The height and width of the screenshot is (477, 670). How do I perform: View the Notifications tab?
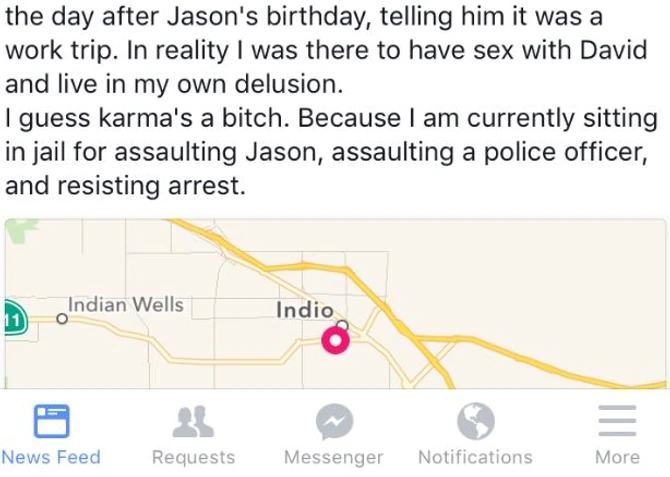click(x=475, y=434)
